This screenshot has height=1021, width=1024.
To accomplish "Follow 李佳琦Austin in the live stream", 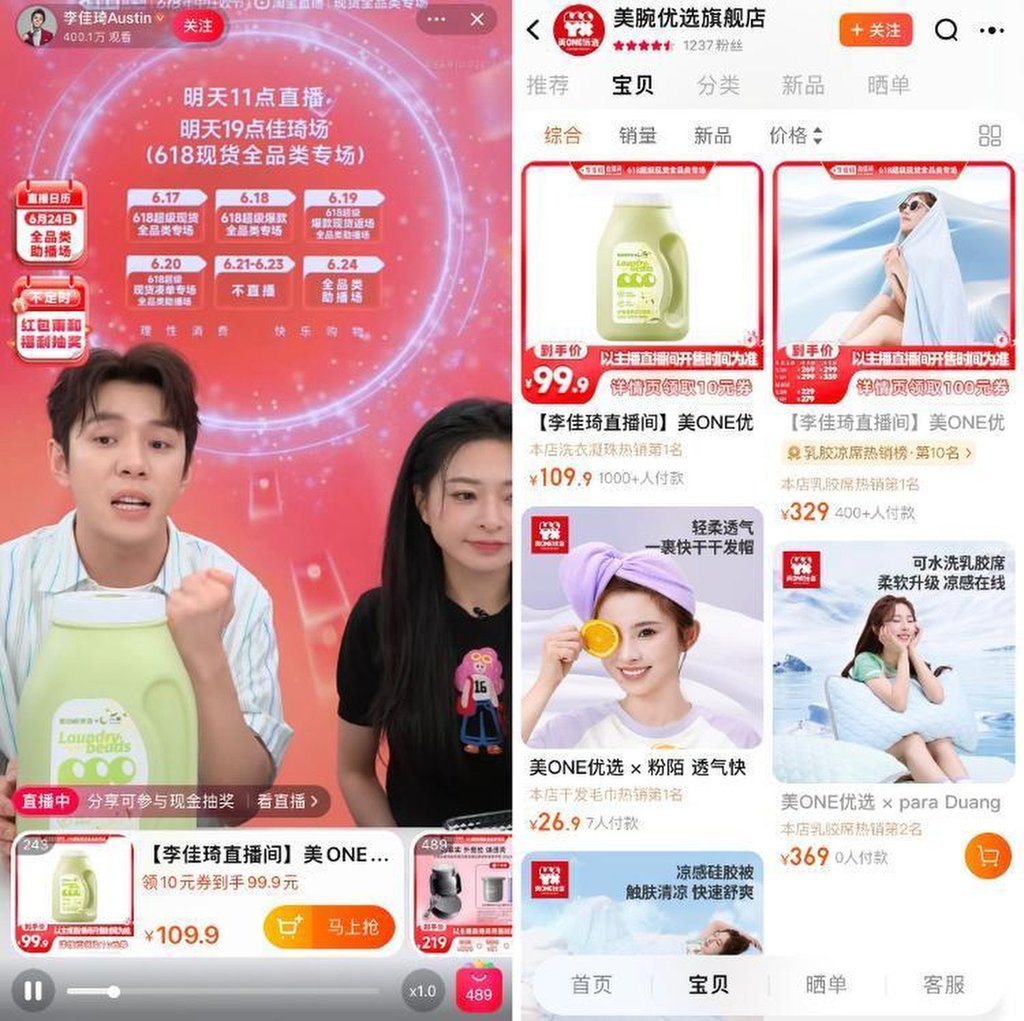I will [x=197, y=24].
